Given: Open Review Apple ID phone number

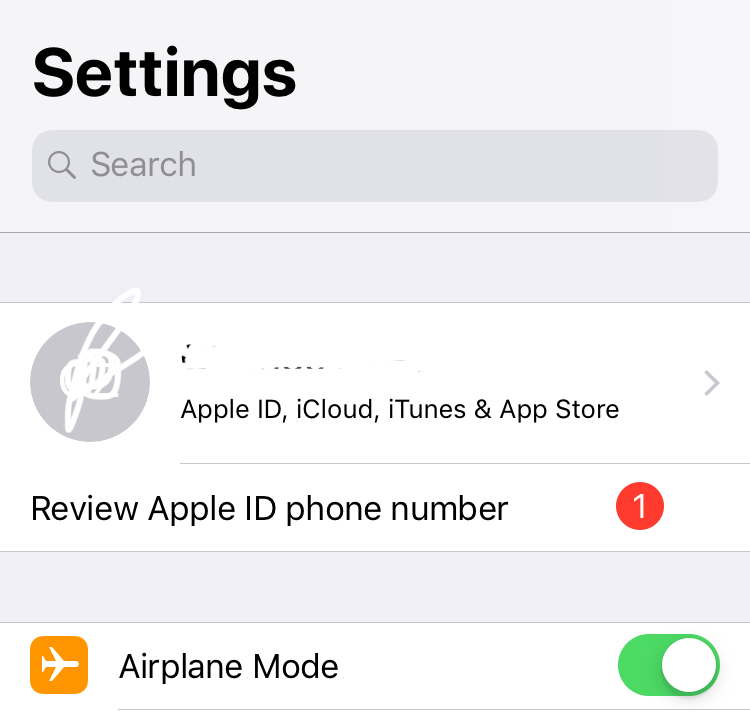Looking at the screenshot, I should tap(270, 509).
